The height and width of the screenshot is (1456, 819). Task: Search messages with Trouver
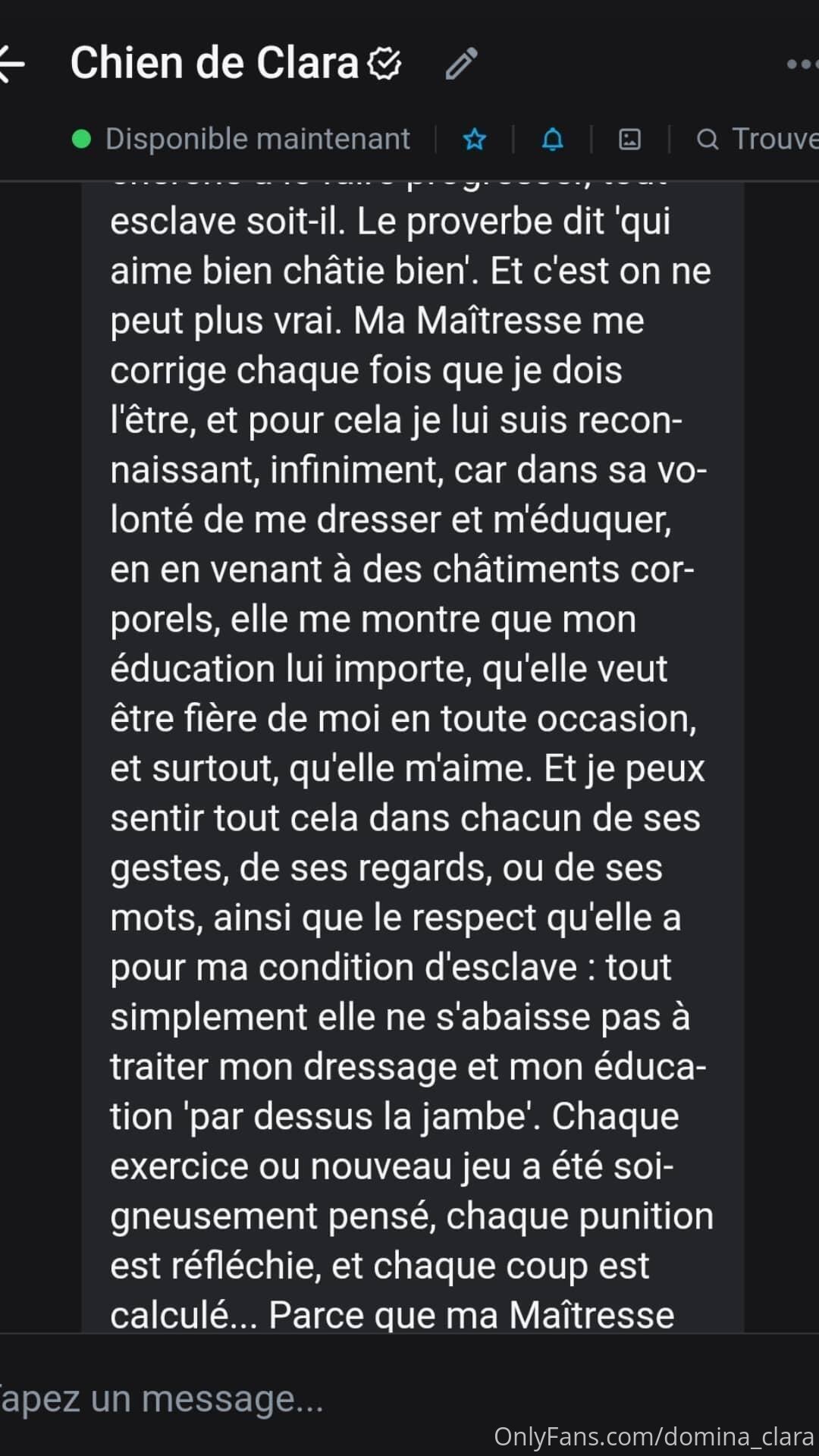[x=757, y=140]
